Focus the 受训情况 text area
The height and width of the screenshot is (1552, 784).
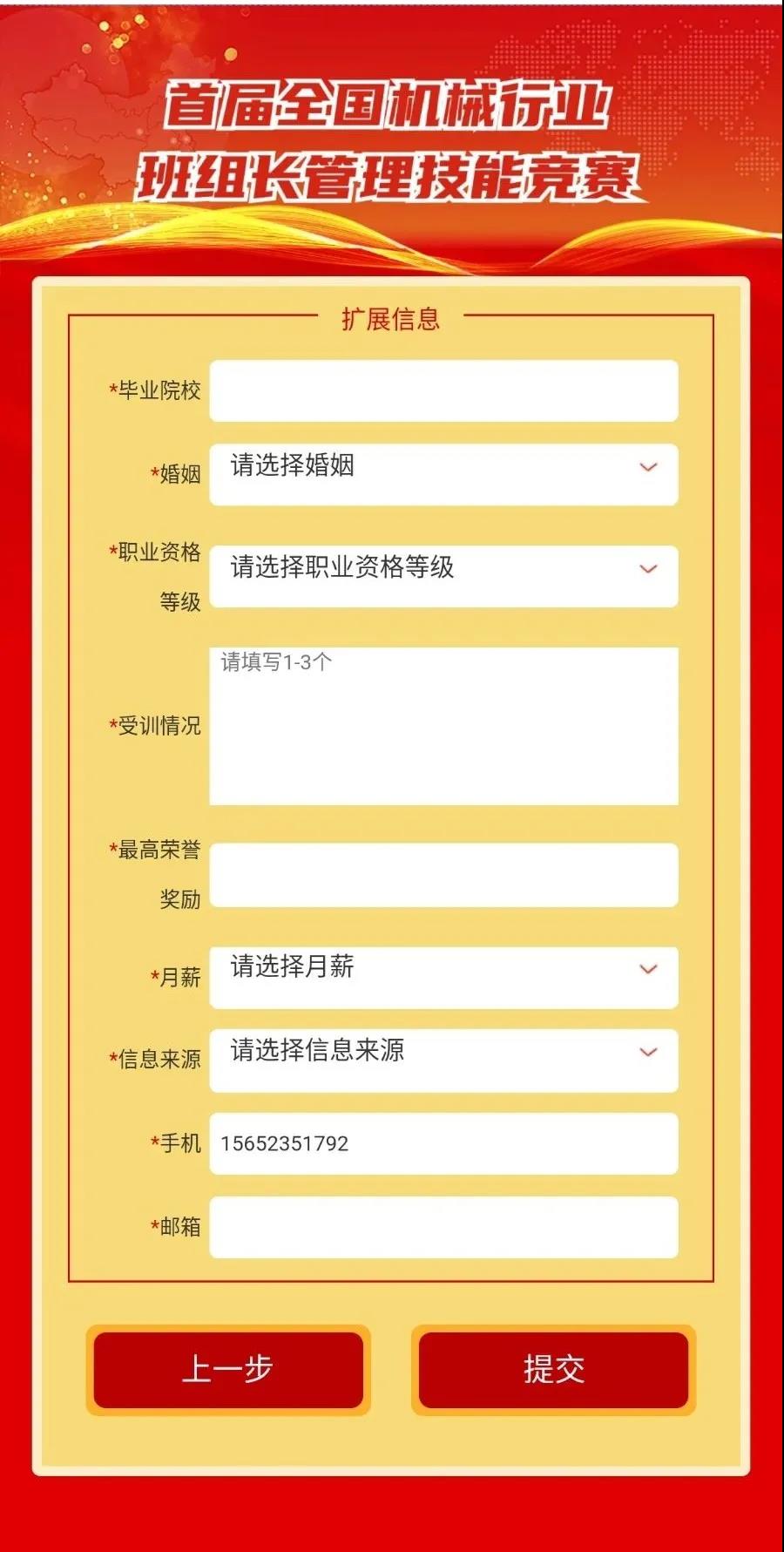tap(443, 725)
